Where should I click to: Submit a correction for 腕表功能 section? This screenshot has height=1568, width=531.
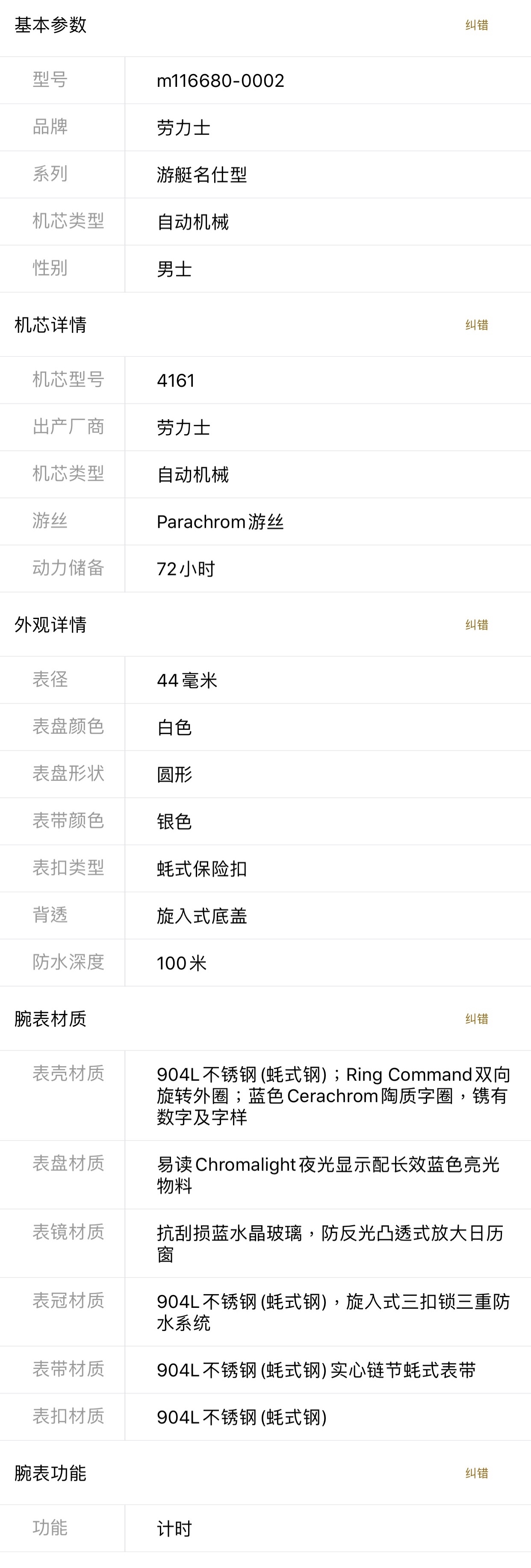click(x=476, y=1473)
